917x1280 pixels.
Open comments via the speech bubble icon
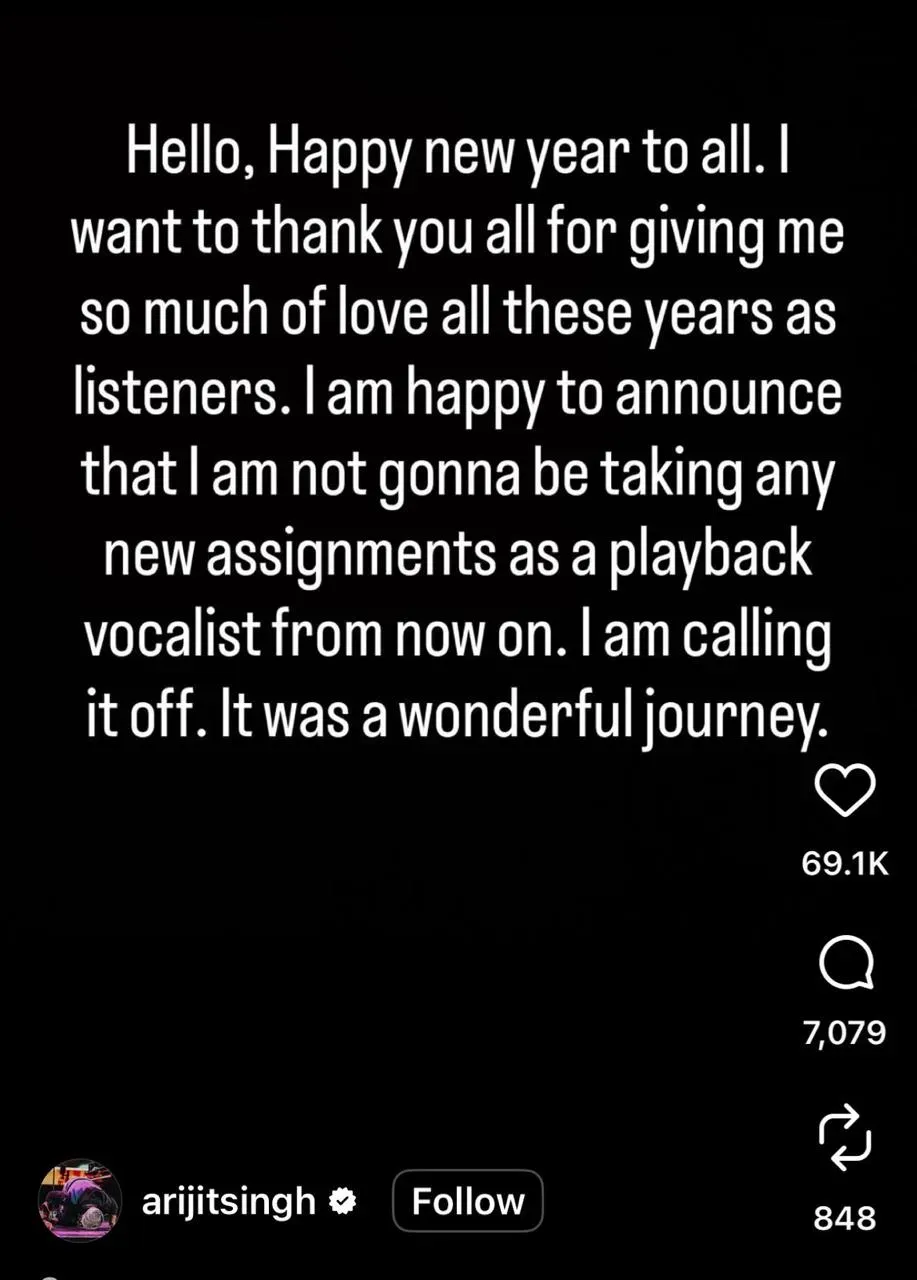(x=845, y=961)
